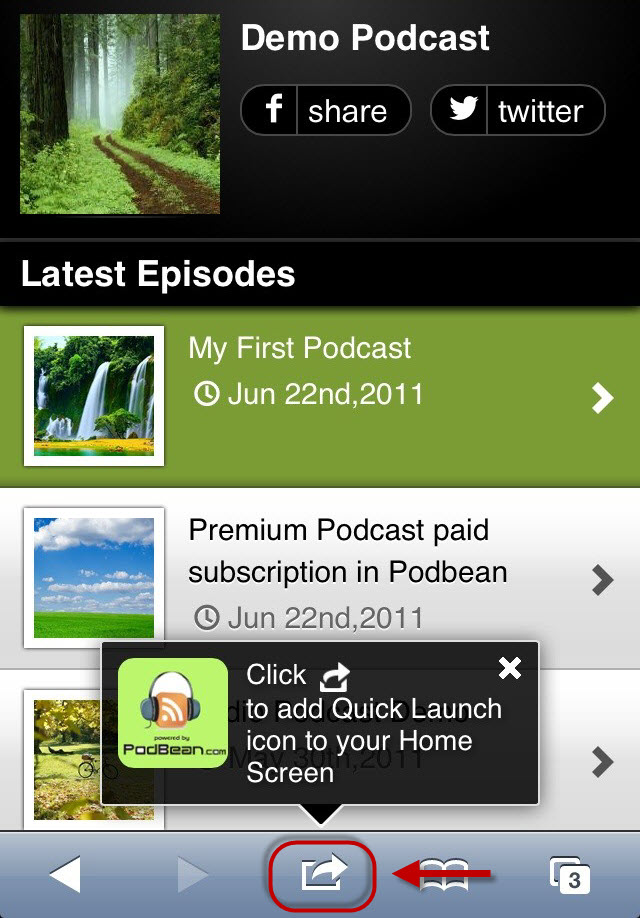Go back to the previous page
Screen dimensions: 640x918
click(66, 874)
